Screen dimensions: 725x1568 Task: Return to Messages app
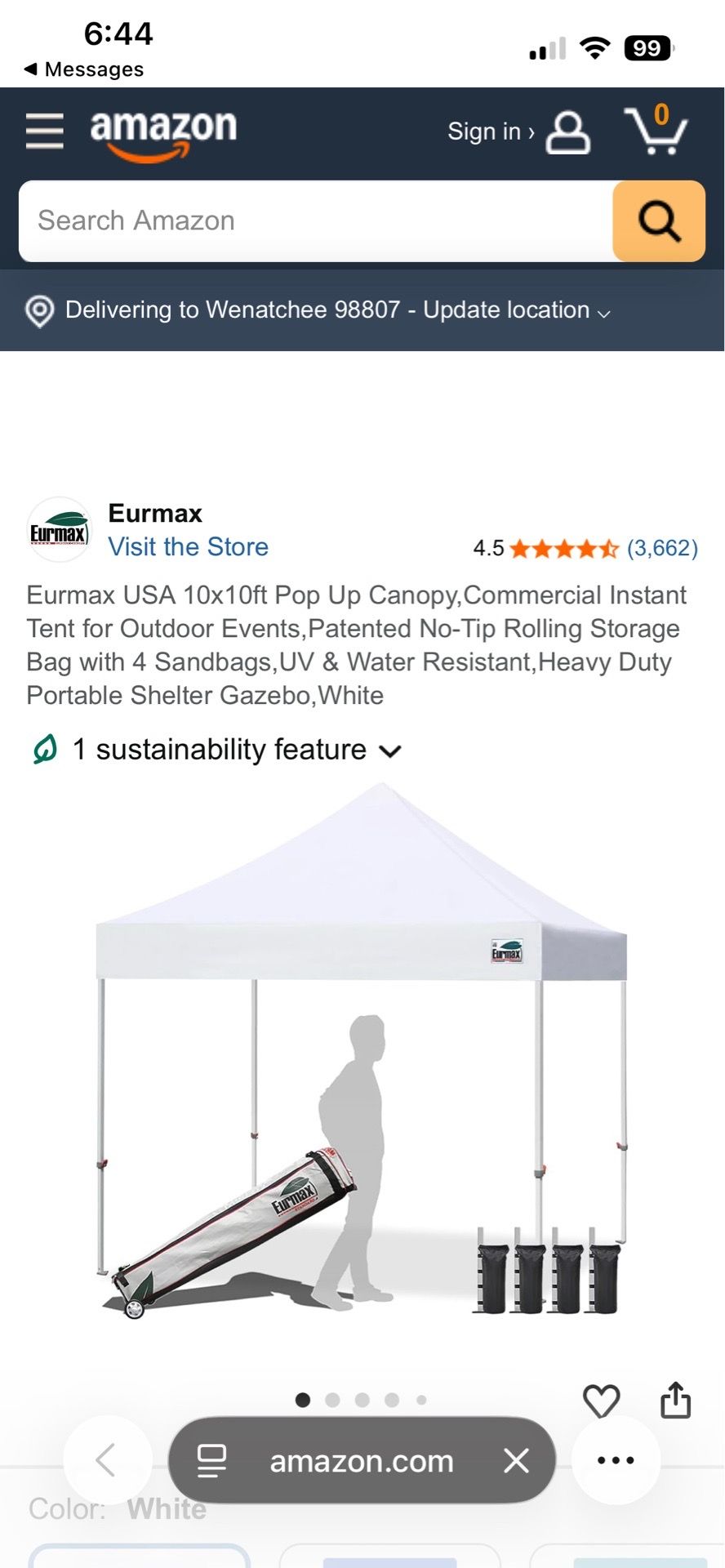pyautogui.click(x=84, y=69)
